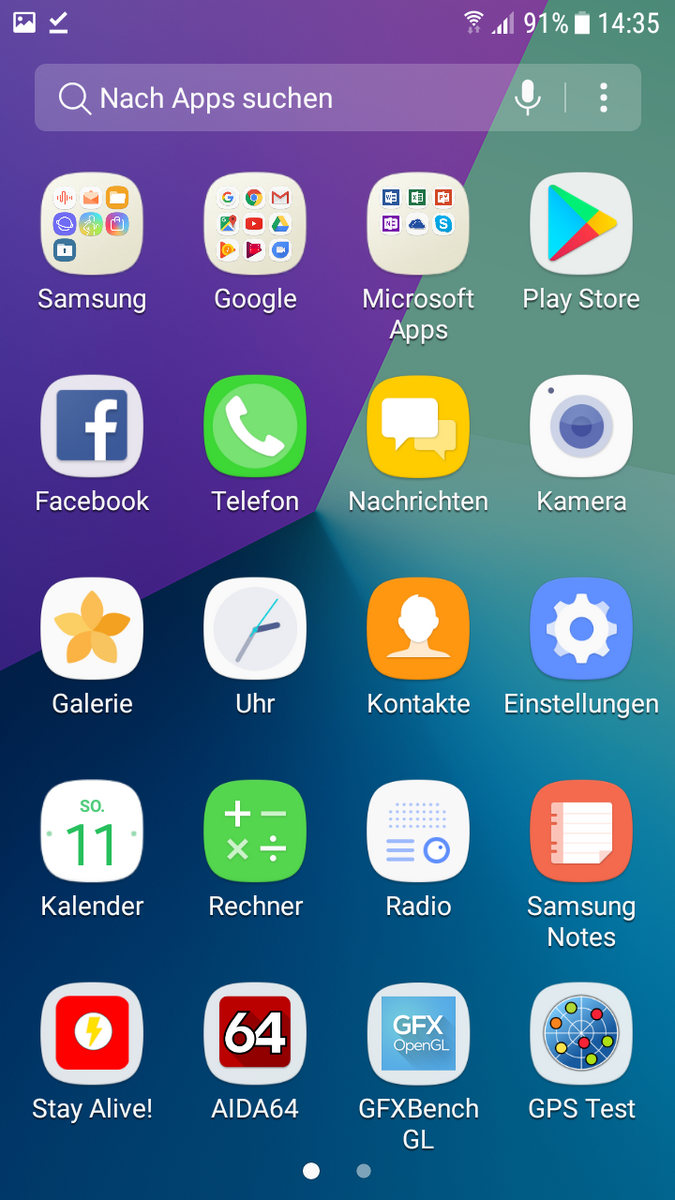Viewport: 675px width, 1200px height.
Task: Open the Google apps folder
Action: [255, 224]
